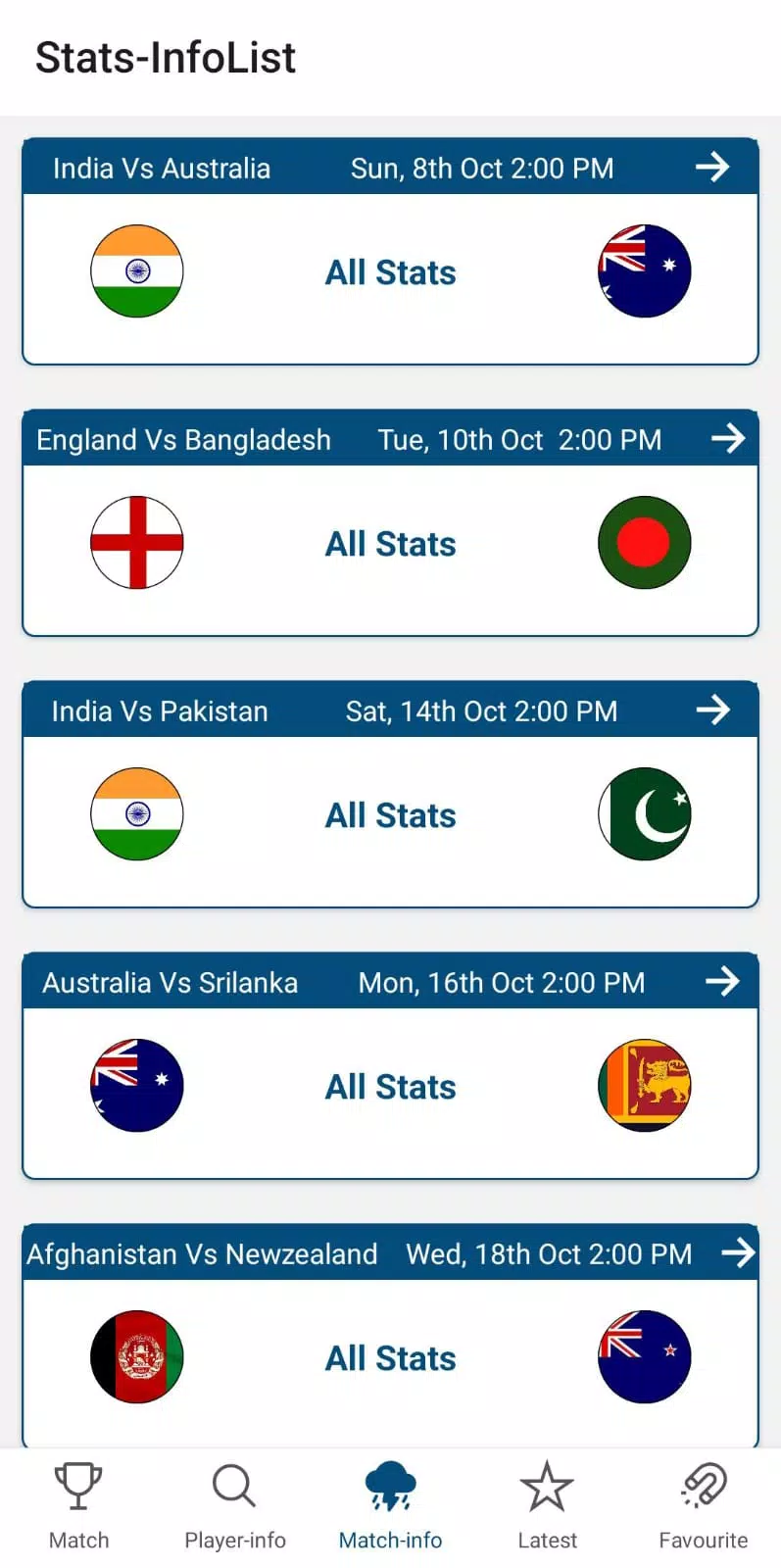Show All Stats for India Vs Pakistan
The height and width of the screenshot is (1568, 781).
390,815
